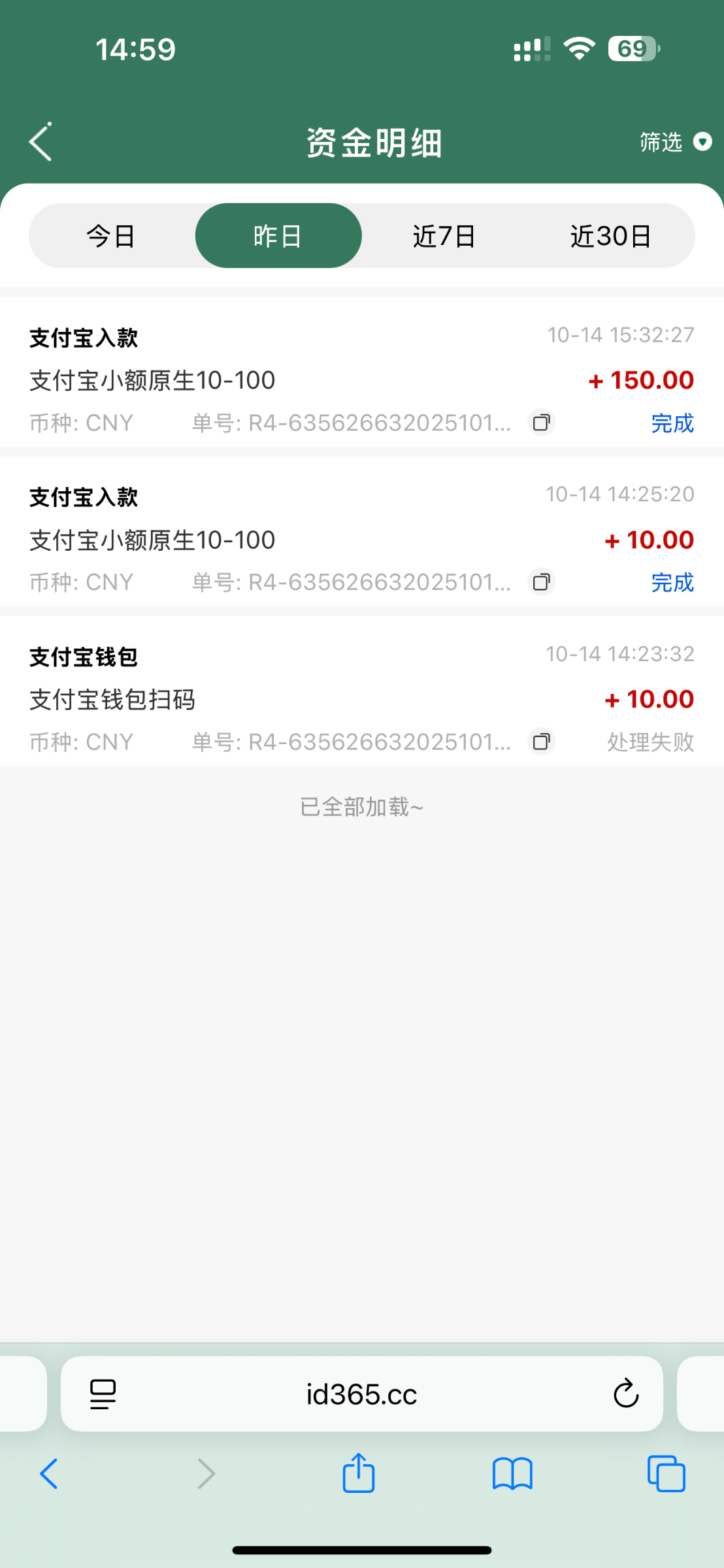Copy the order number of the 150.00 transaction

pyautogui.click(x=541, y=423)
